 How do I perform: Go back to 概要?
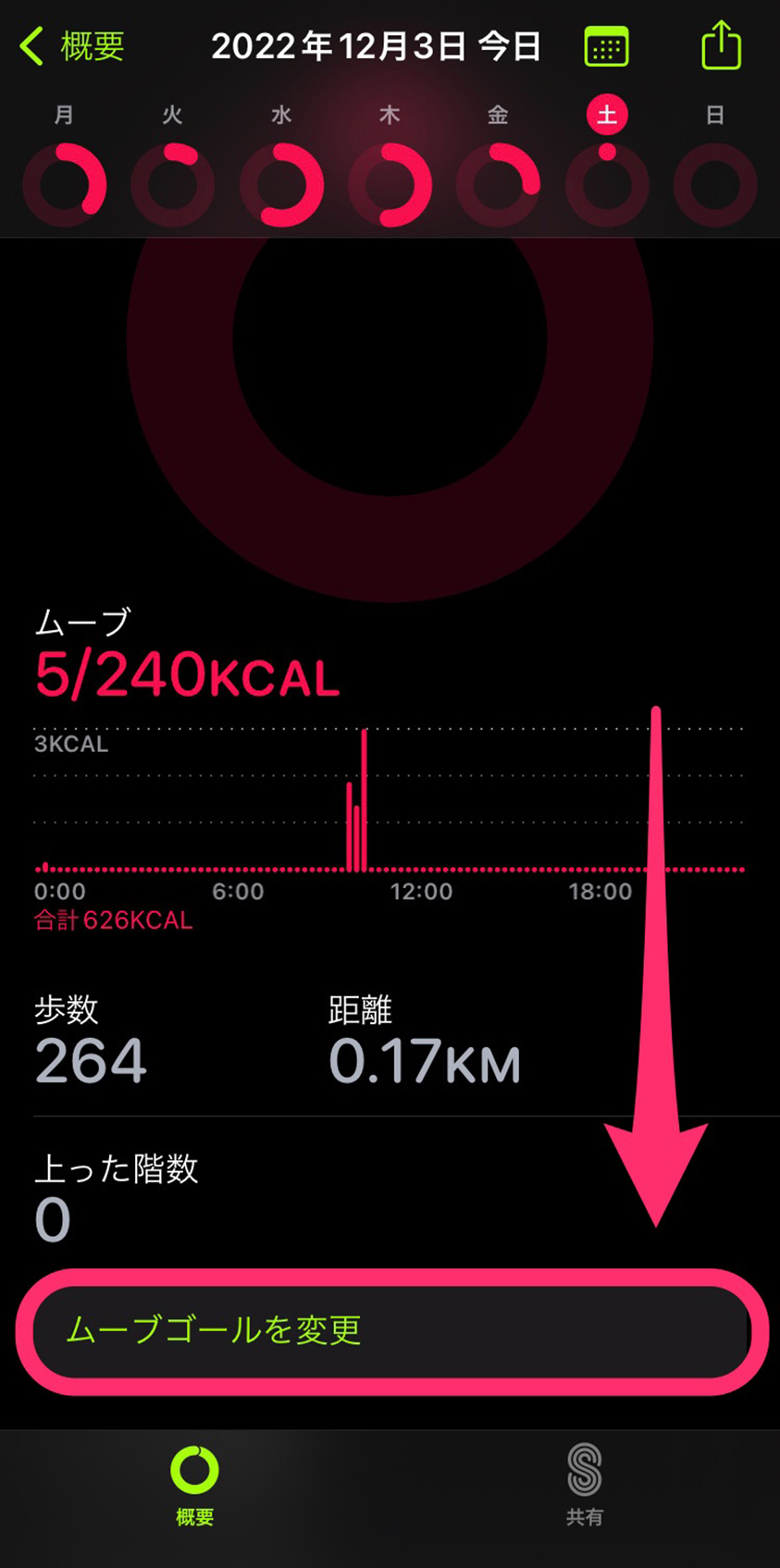[x=72, y=46]
